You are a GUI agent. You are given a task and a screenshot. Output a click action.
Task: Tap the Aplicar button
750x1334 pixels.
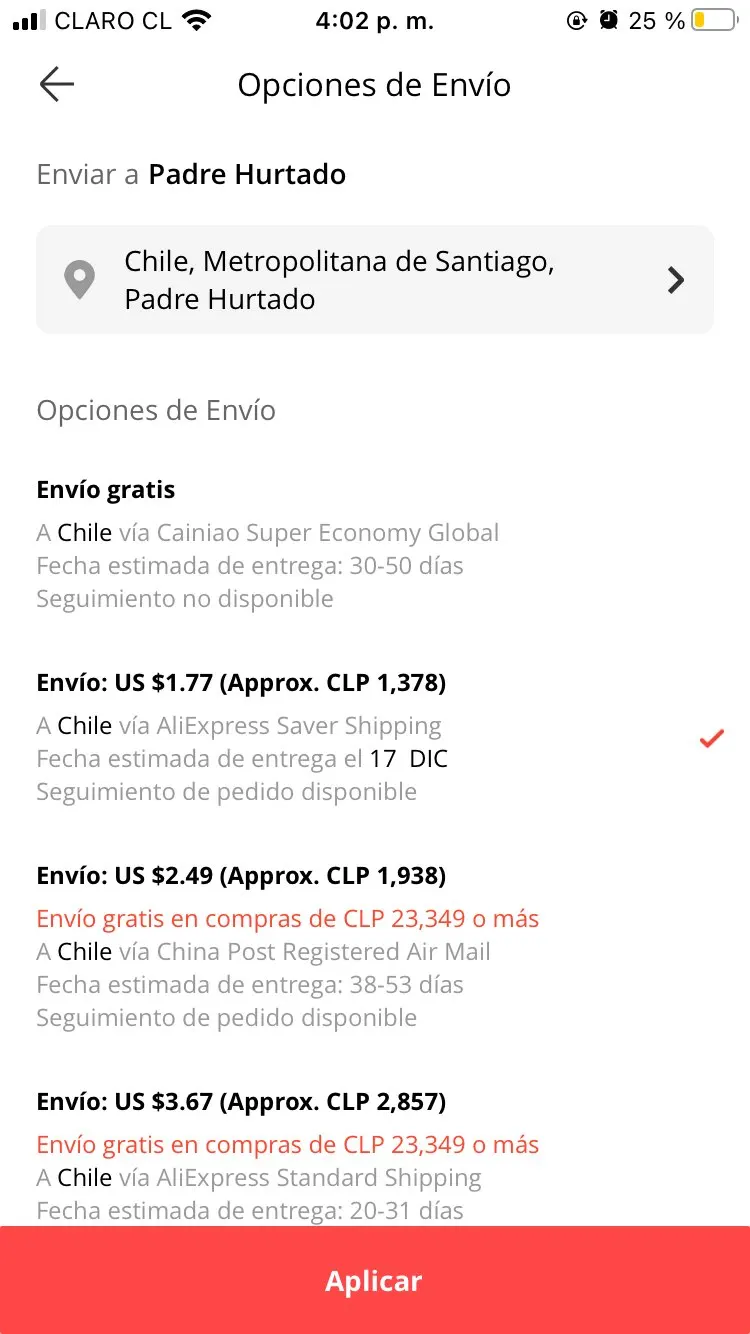click(x=375, y=1281)
